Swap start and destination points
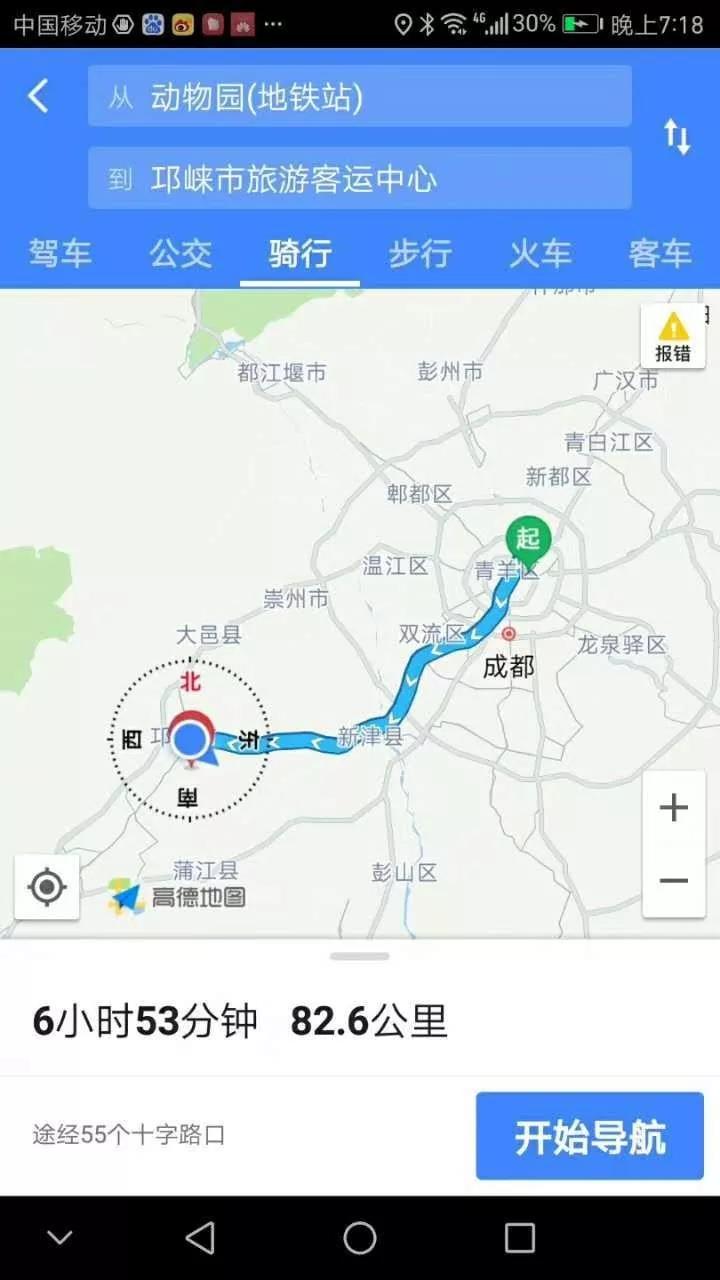The width and height of the screenshot is (720, 1280). click(677, 137)
